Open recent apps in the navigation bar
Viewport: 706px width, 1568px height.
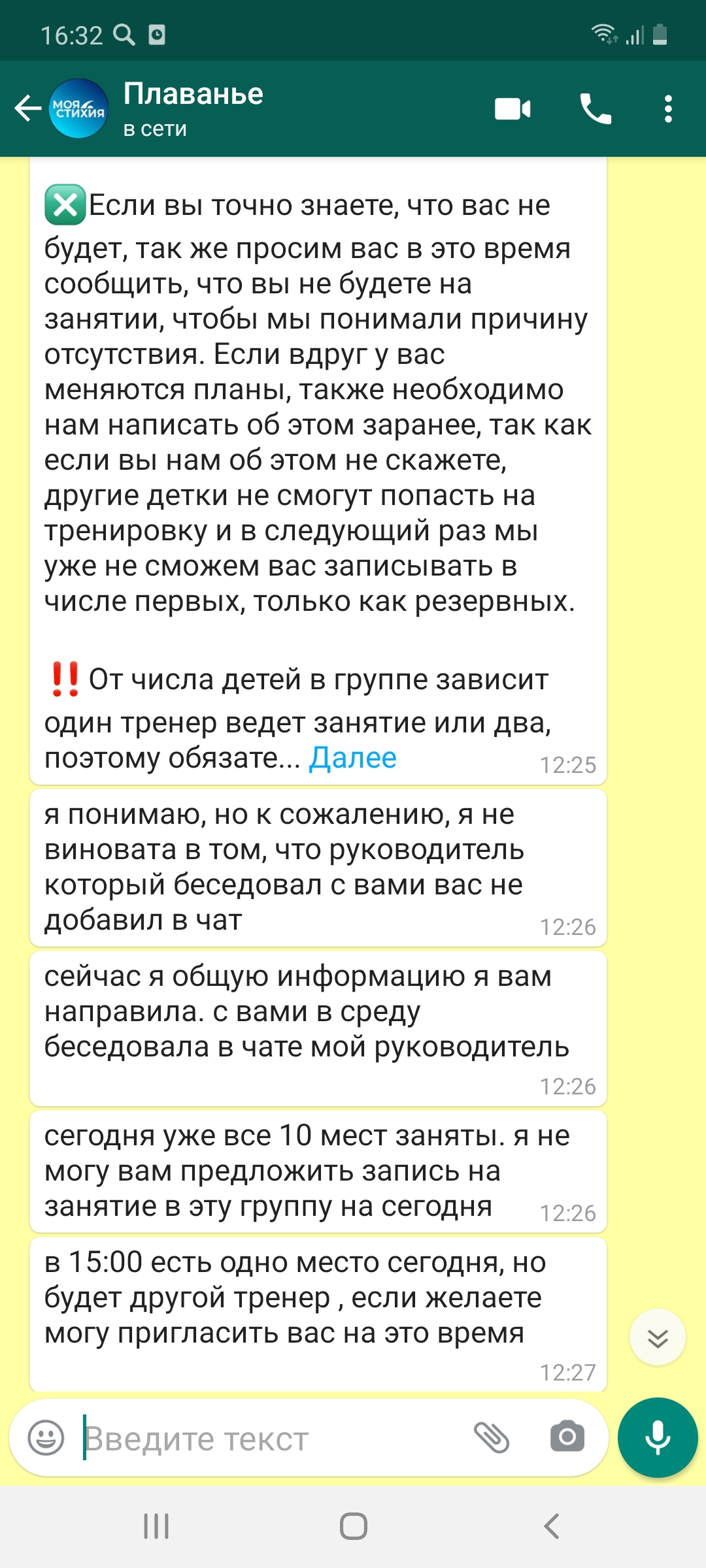click(156, 1526)
